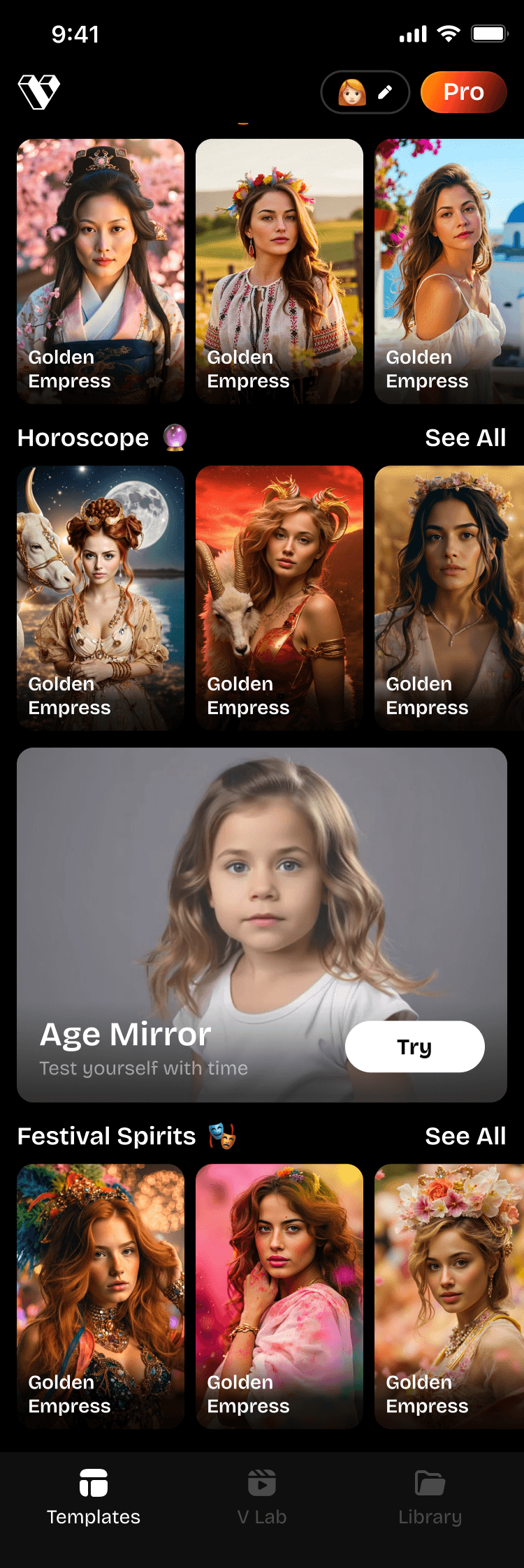Open See All for Festival Spirits
Viewport: 524px width, 1568px height.
[x=465, y=1136]
